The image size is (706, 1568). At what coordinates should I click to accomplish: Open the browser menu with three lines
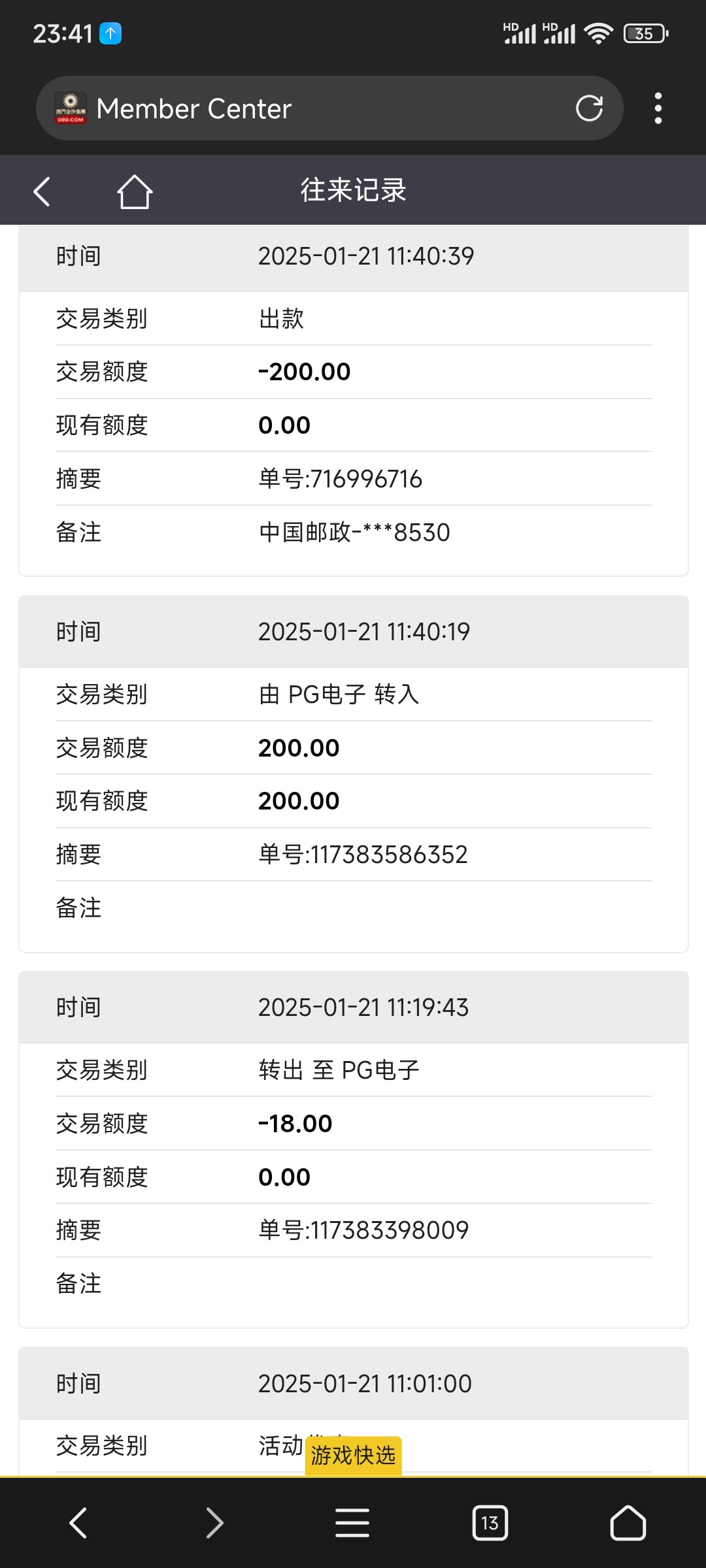click(352, 1523)
